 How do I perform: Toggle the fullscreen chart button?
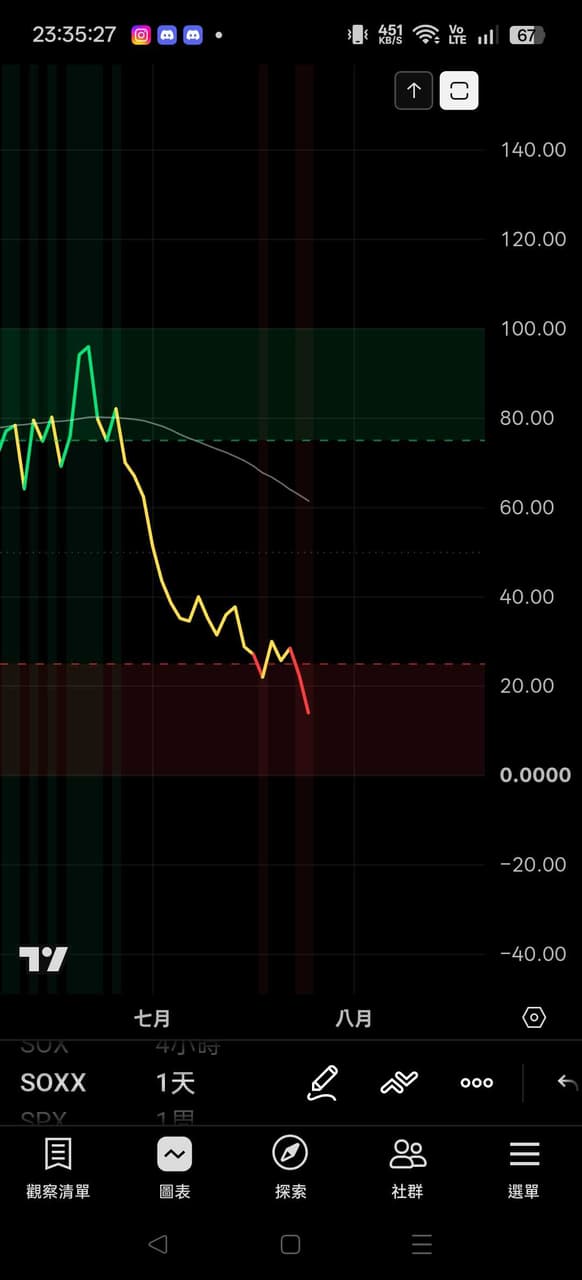(459, 91)
